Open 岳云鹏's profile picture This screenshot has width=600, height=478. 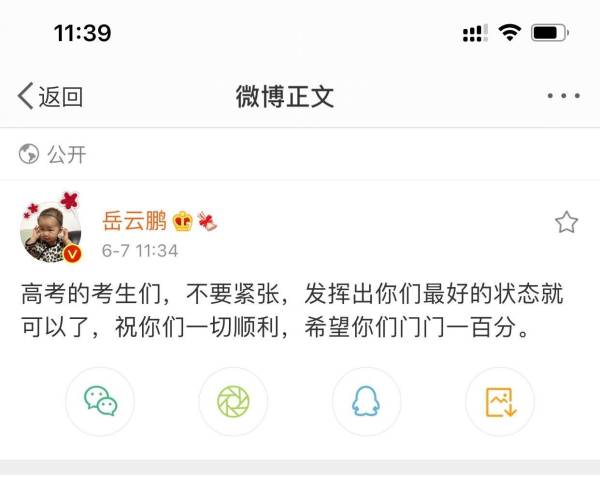(x=49, y=228)
